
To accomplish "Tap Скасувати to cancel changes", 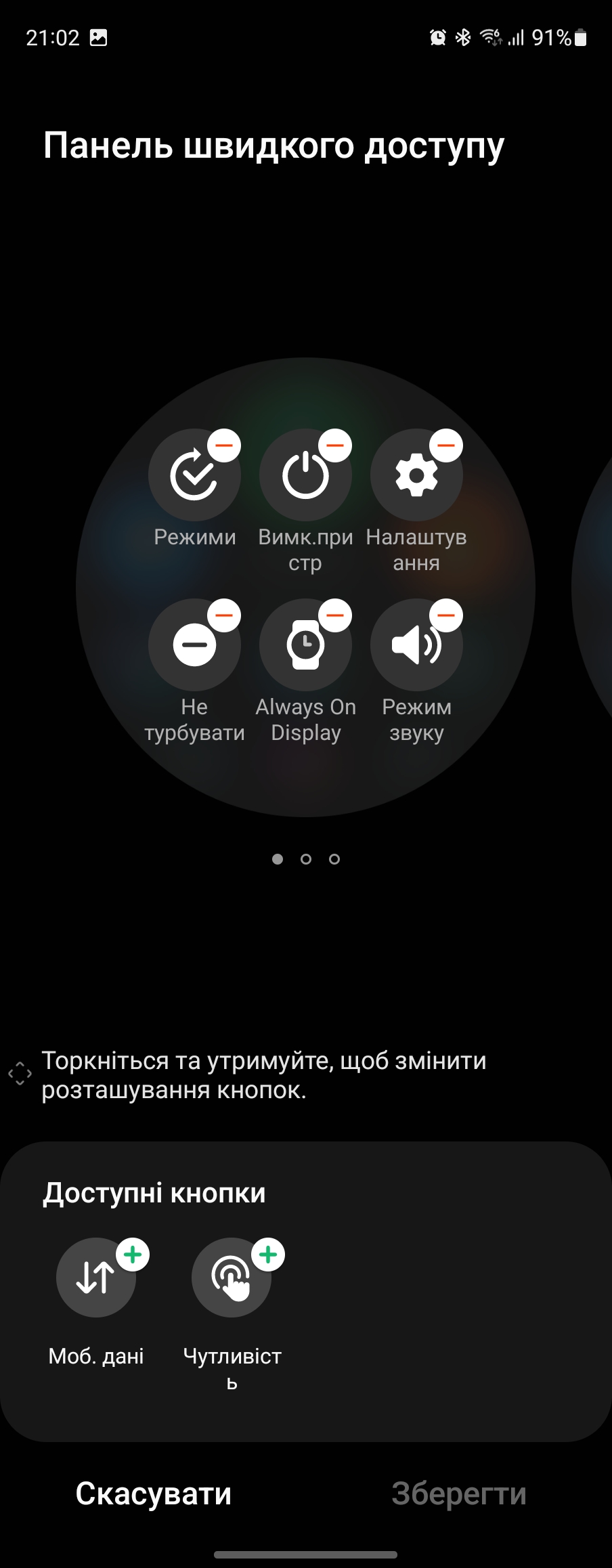I will tap(154, 1493).
